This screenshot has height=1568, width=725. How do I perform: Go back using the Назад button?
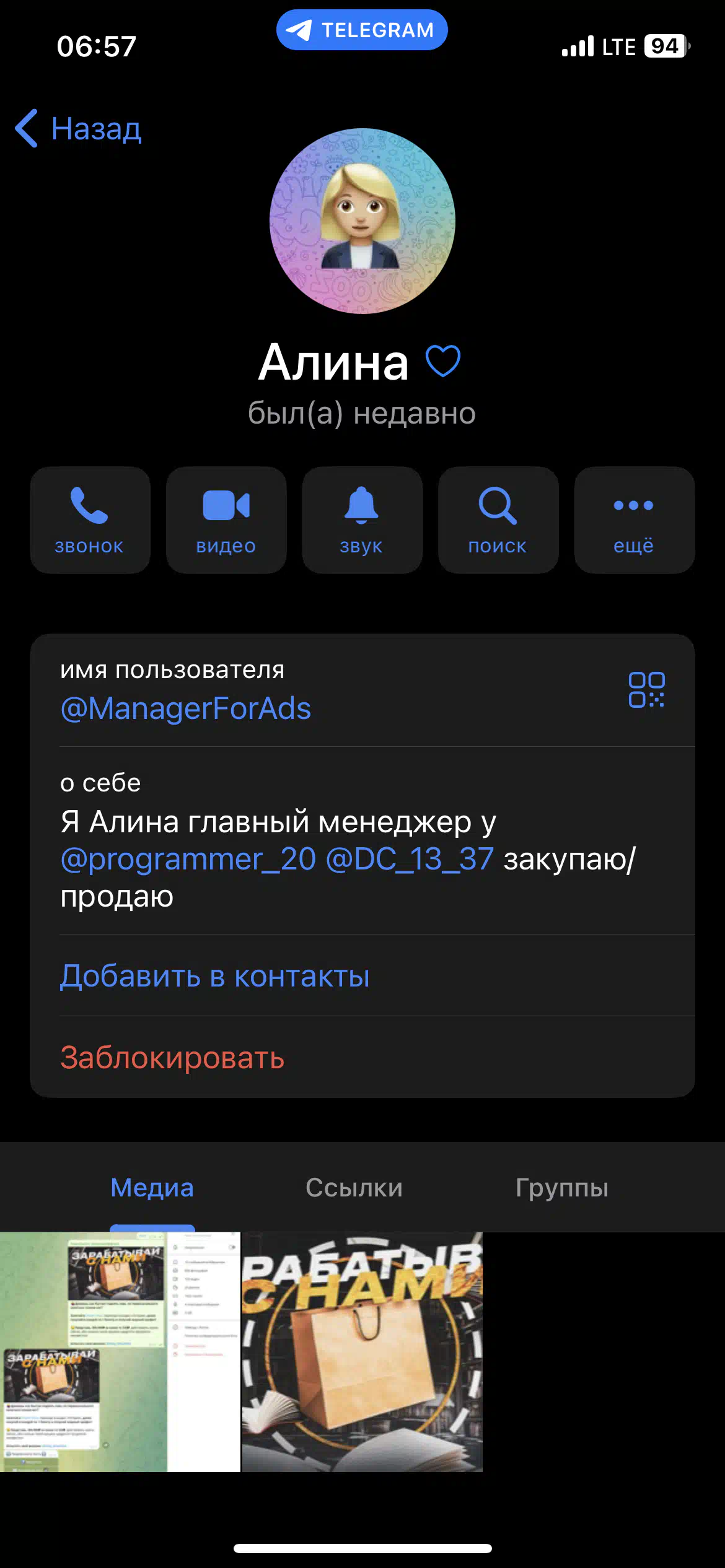[79, 129]
